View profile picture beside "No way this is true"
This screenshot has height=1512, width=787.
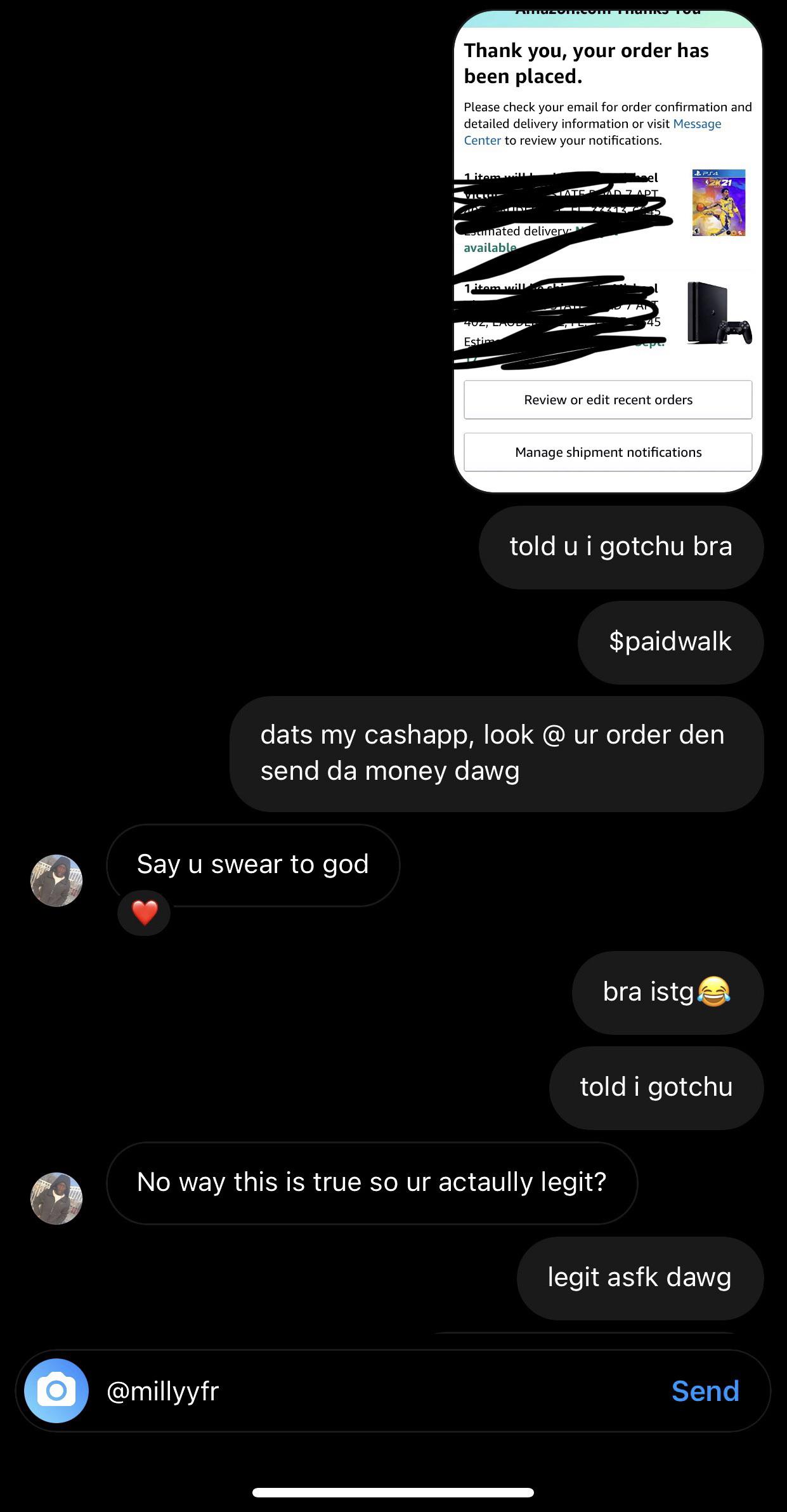(x=56, y=1198)
